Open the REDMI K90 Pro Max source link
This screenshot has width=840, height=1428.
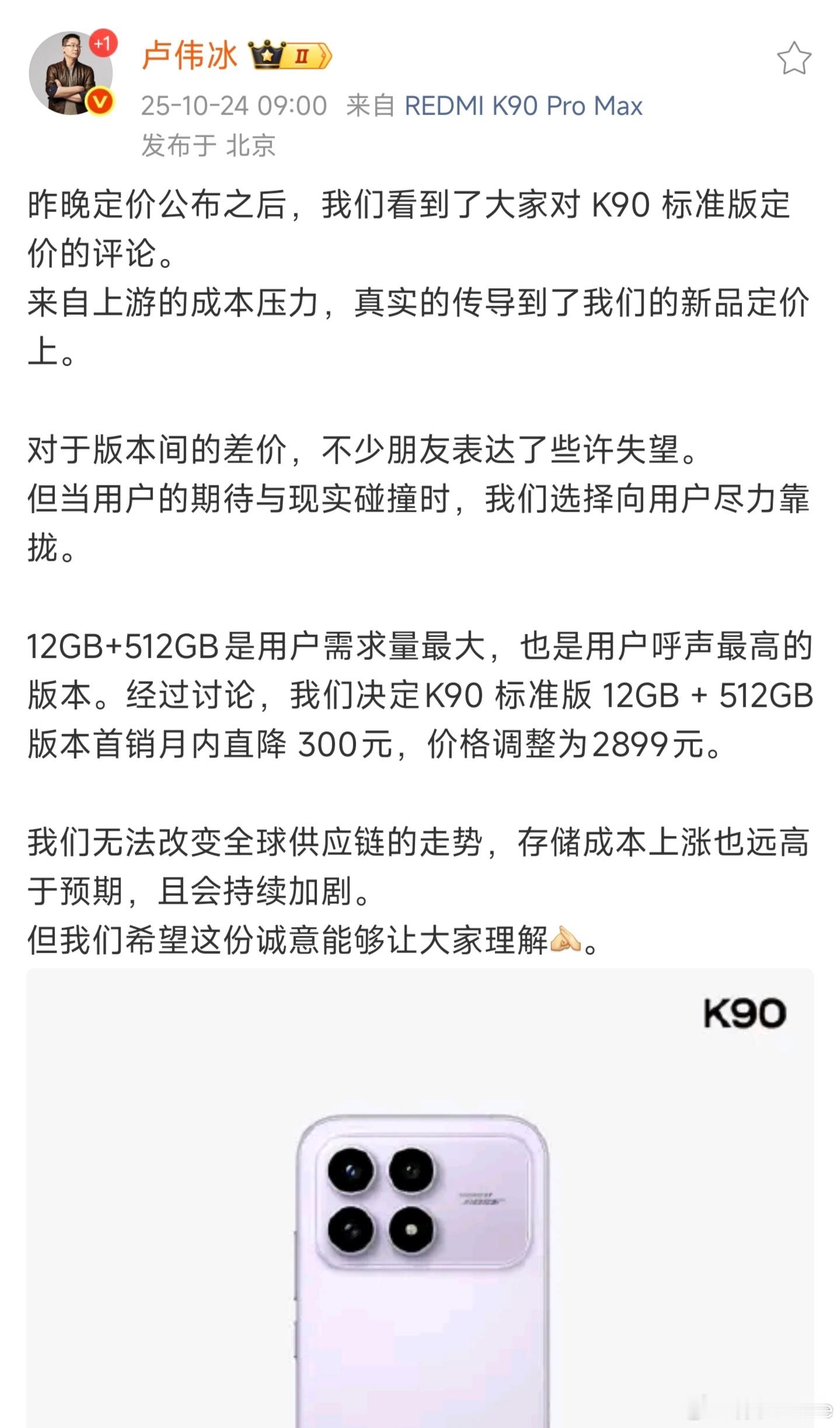click(523, 106)
